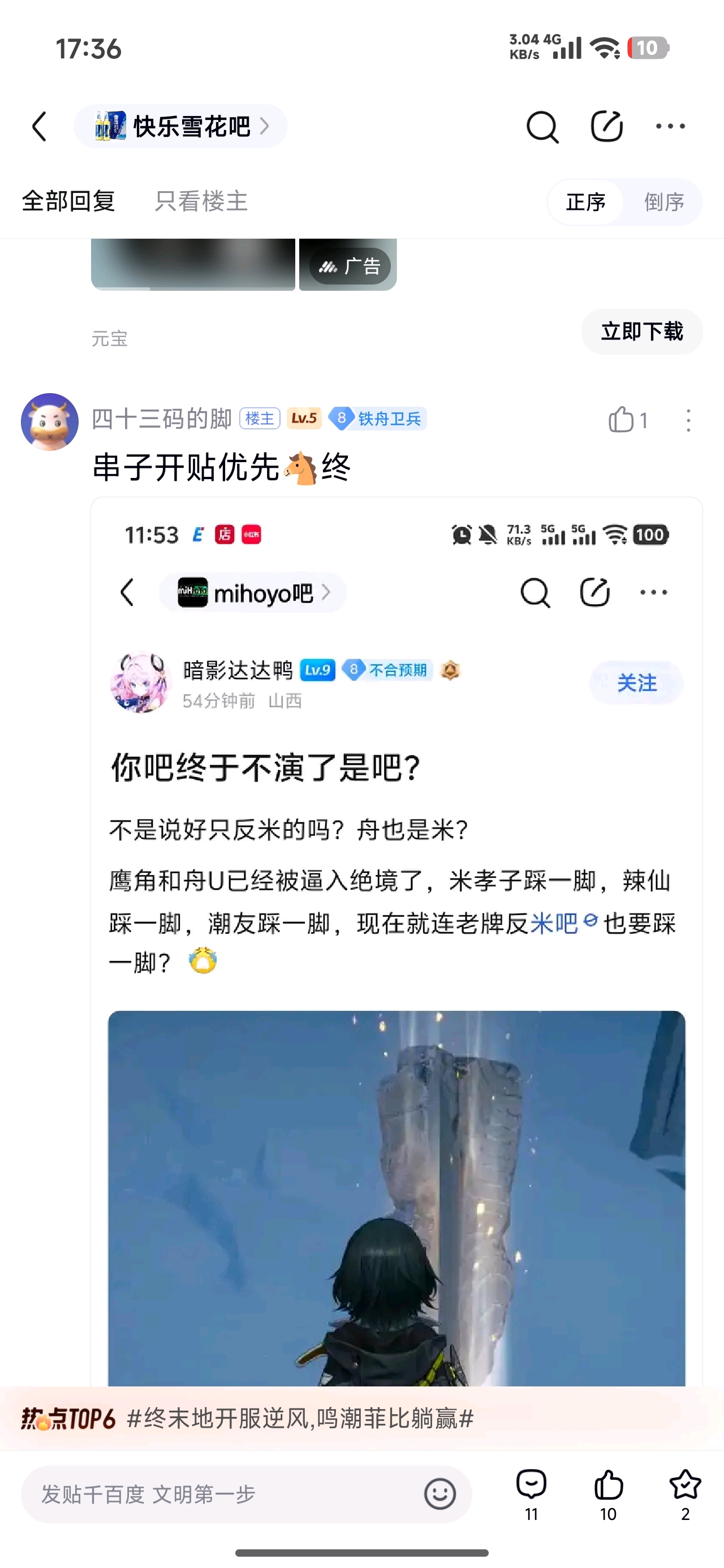724x1568 pixels.
Task: View the 11 comments
Action: (532, 1493)
